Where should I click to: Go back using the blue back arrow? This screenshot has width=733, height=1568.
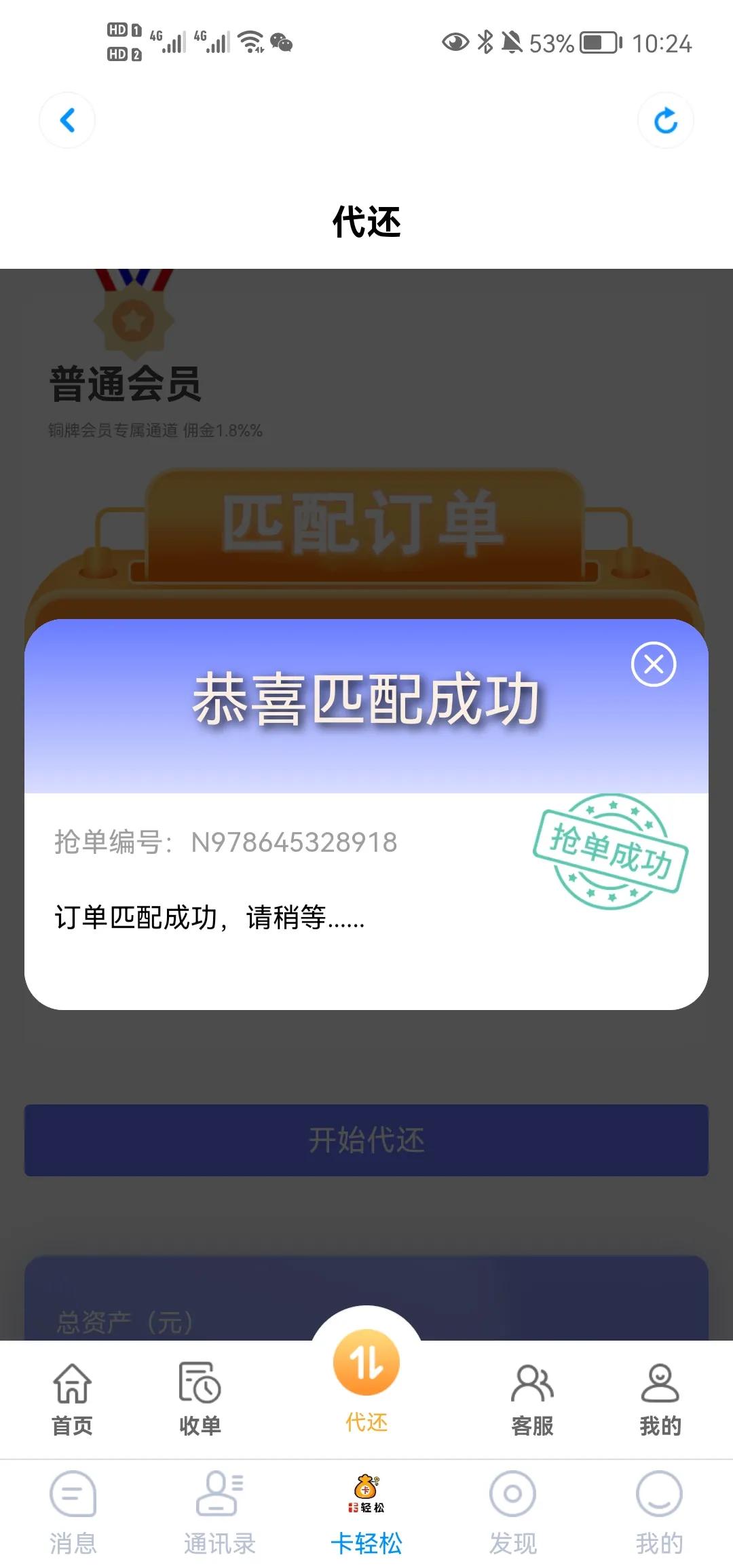[x=67, y=121]
